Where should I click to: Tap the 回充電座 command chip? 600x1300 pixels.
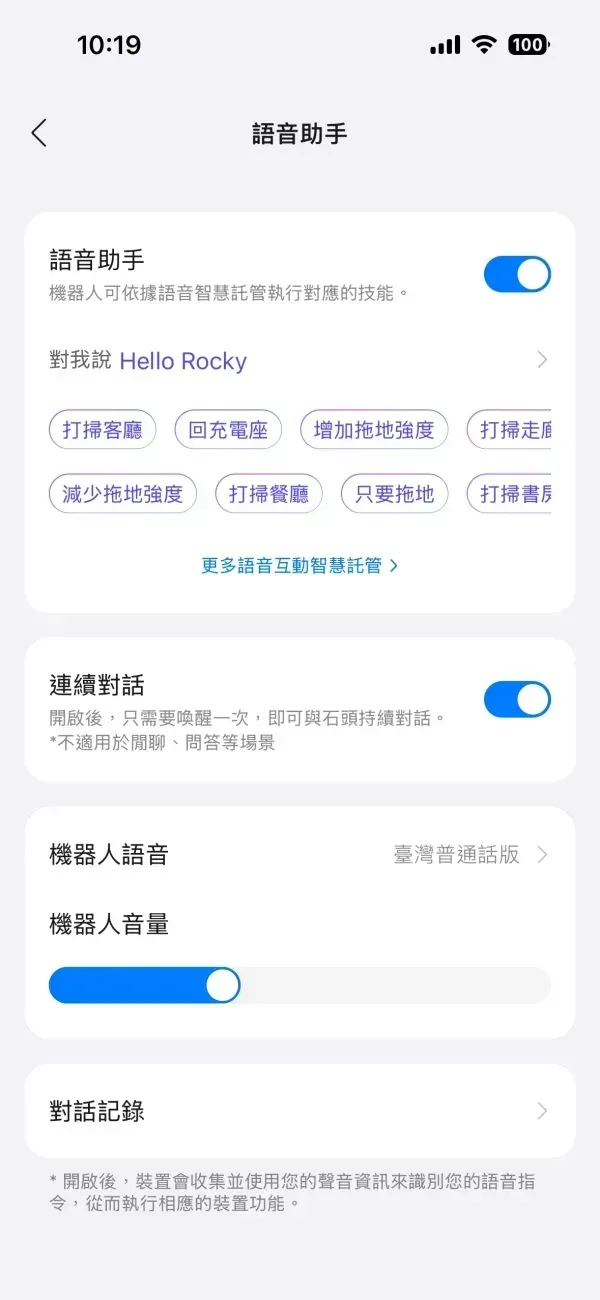(x=228, y=430)
